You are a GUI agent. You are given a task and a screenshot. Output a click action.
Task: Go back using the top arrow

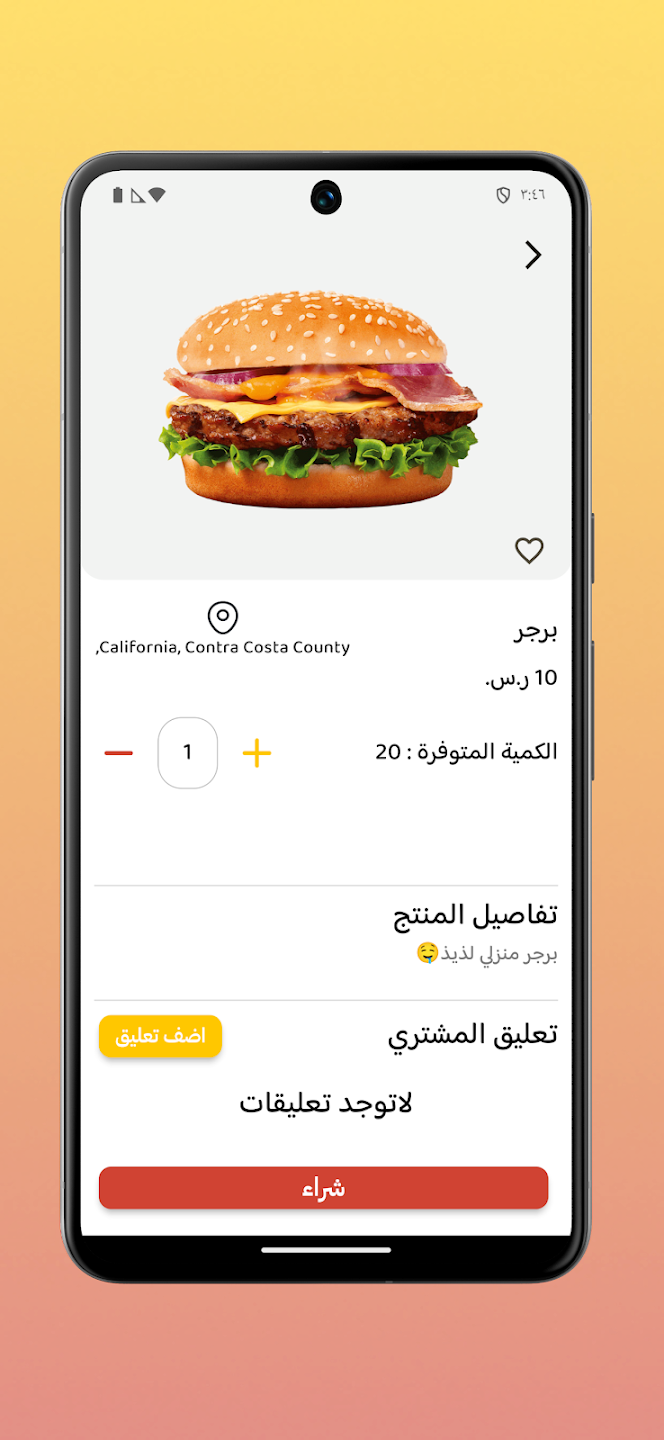point(533,256)
